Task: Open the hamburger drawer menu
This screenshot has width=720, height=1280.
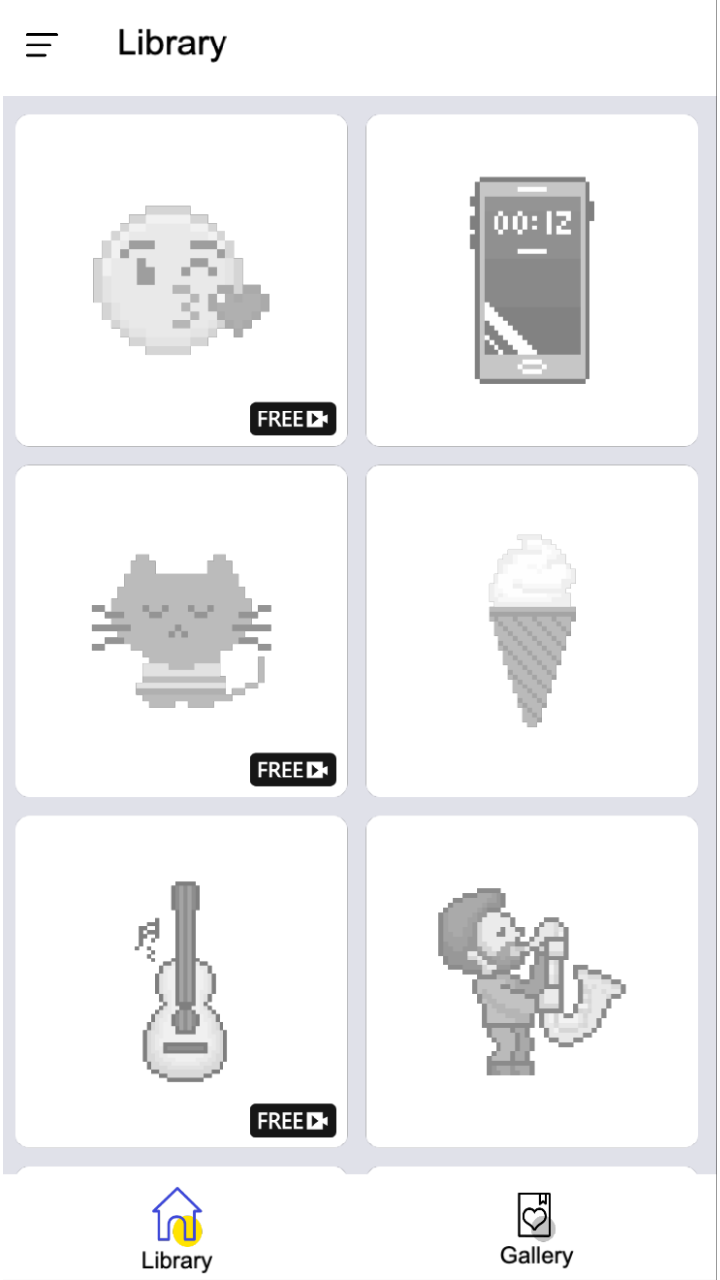Action: (42, 44)
